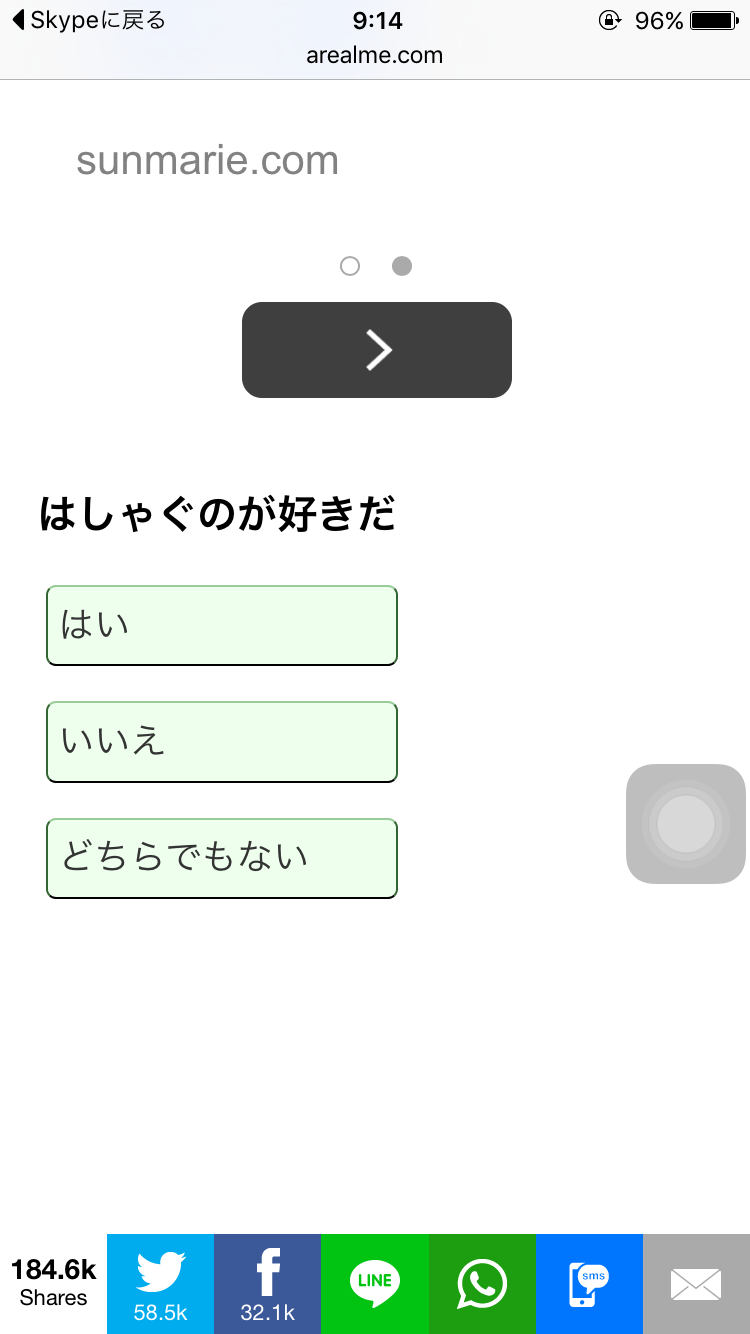Return to Skype from status bar
This screenshot has width=750, height=1334.
(x=89, y=20)
